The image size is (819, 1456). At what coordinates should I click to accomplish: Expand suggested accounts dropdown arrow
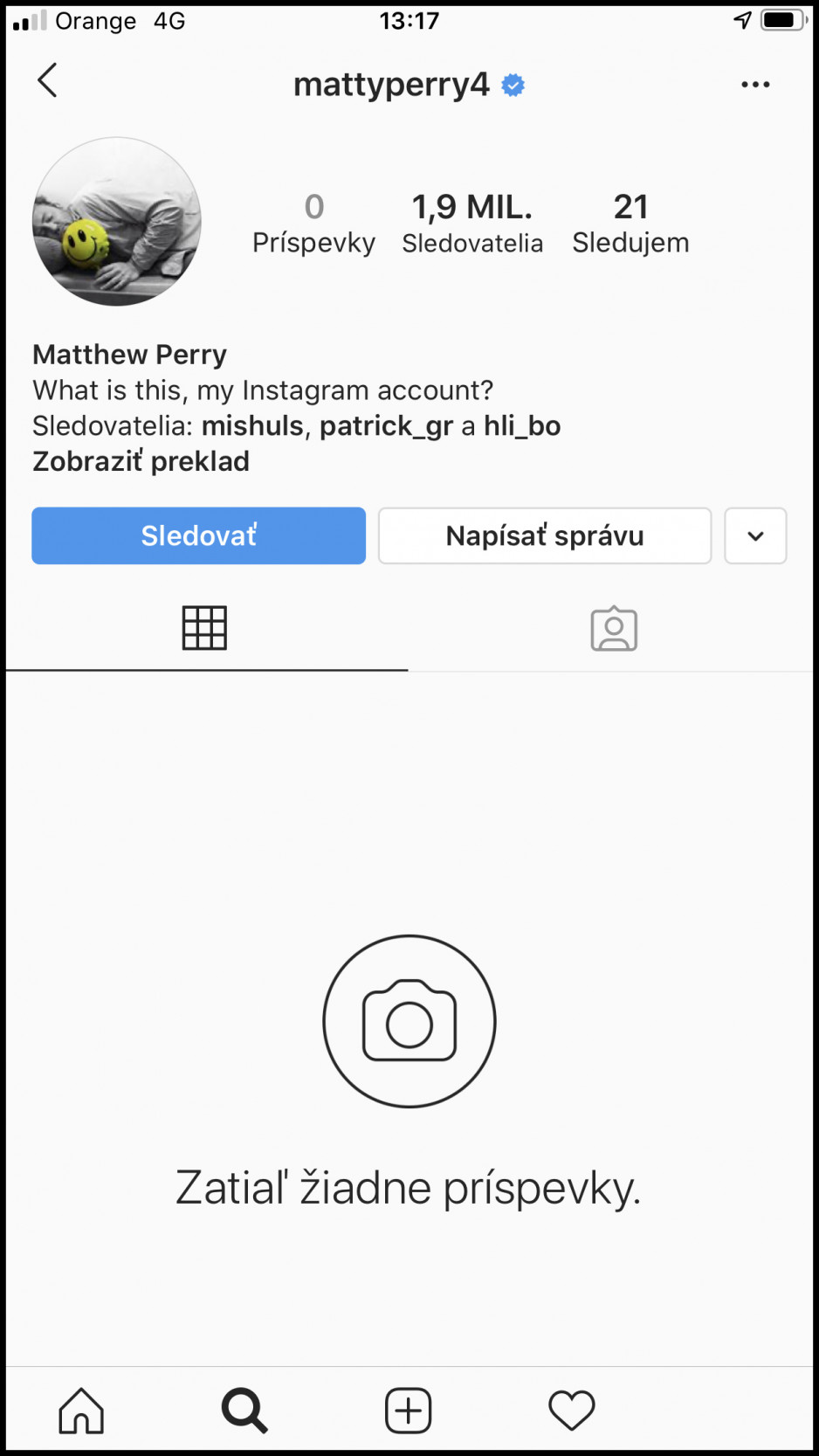[x=755, y=535]
